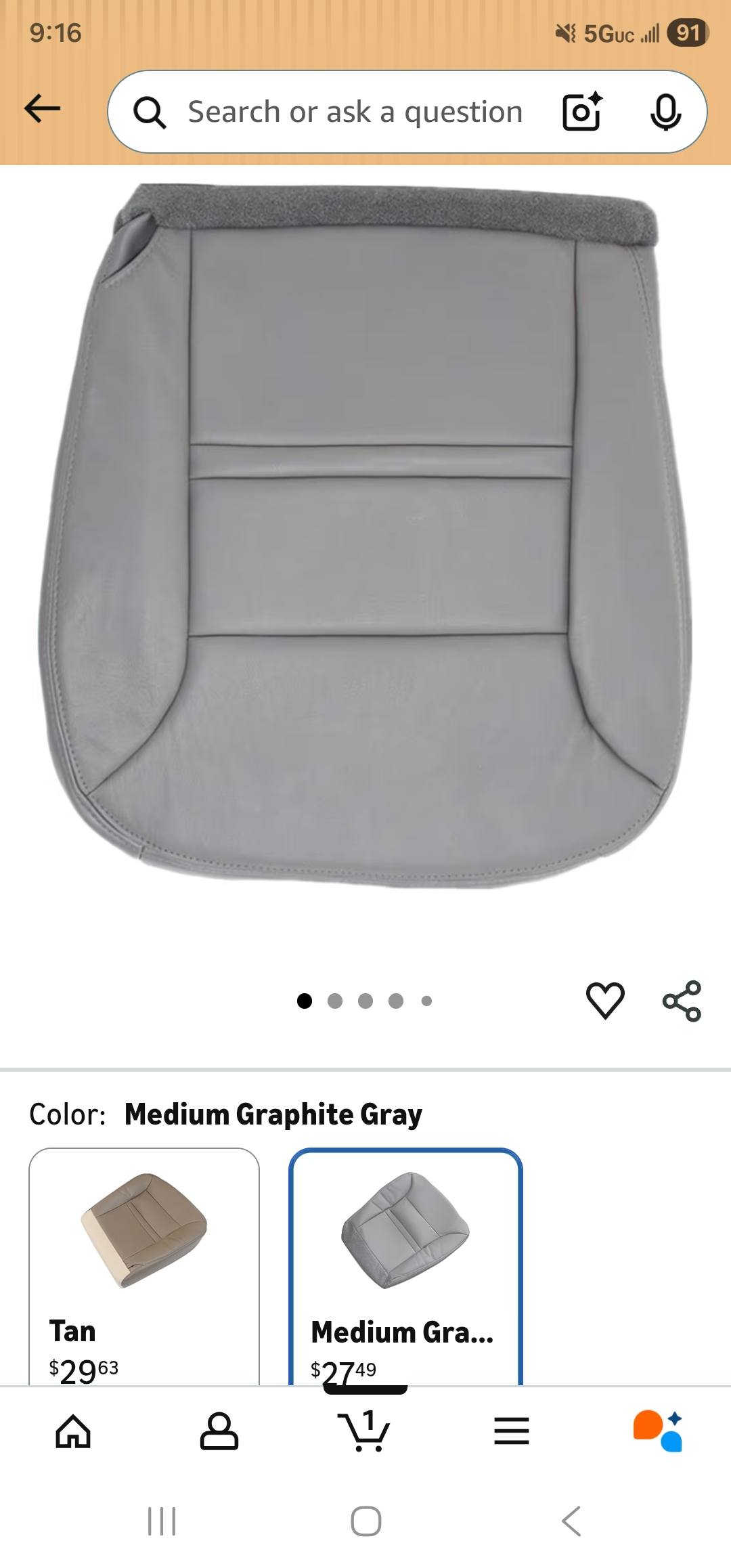Open the shopping cart
Image resolution: width=731 pixels, height=1568 pixels.
point(364,1430)
